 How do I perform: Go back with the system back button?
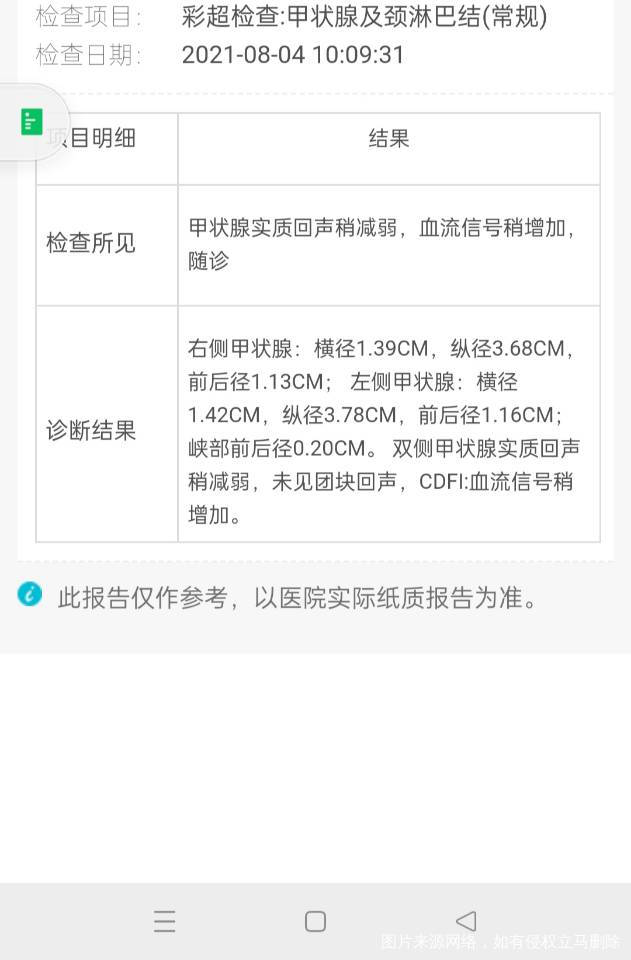point(465,921)
